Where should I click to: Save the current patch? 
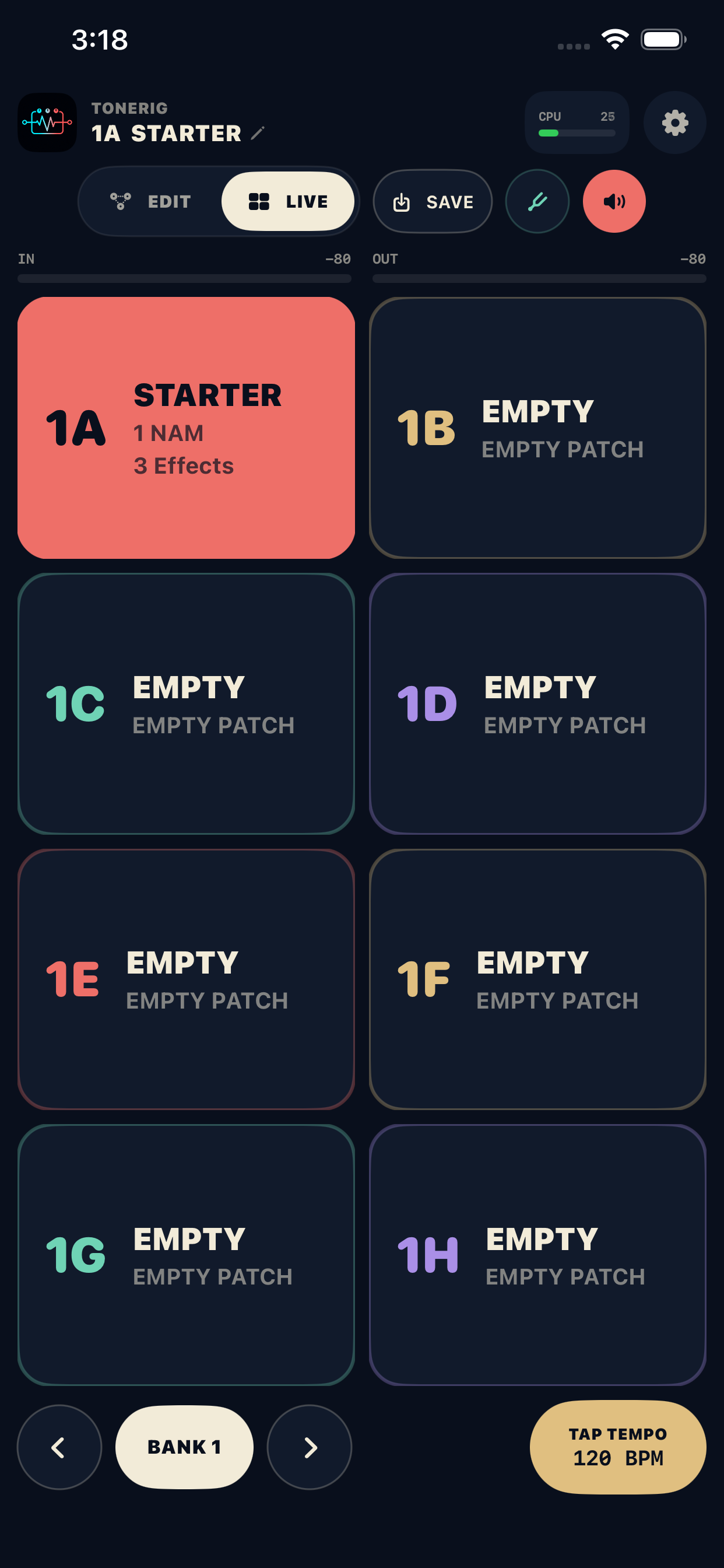433,201
